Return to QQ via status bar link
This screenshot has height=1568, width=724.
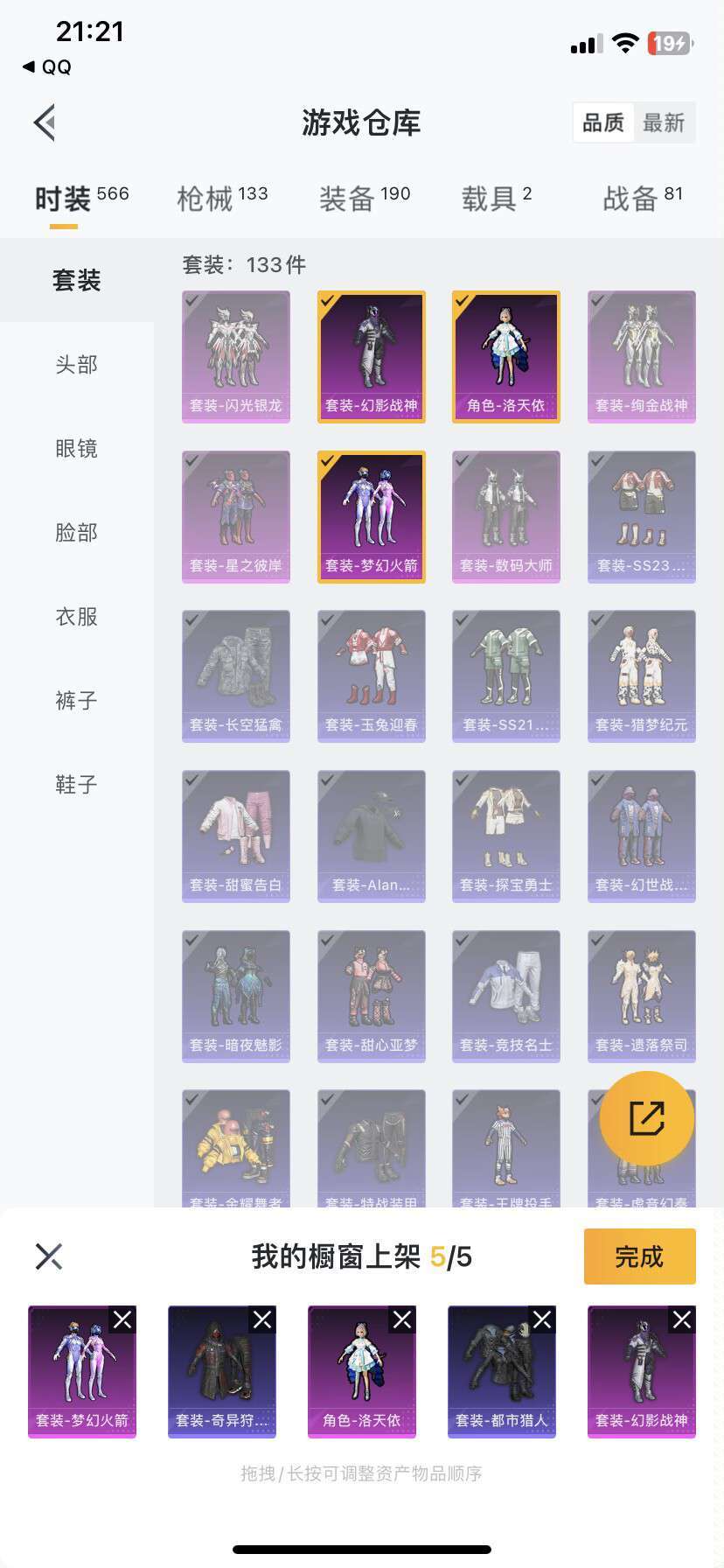pyautogui.click(x=47, y=67)
